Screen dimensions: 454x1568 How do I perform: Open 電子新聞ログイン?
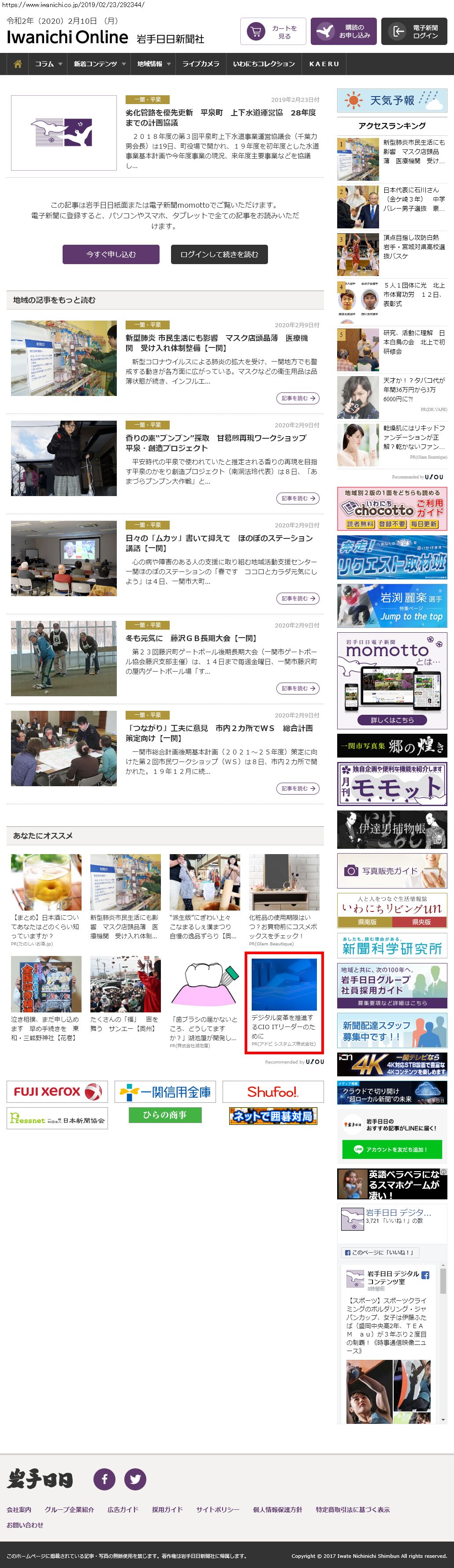[413, 32]
